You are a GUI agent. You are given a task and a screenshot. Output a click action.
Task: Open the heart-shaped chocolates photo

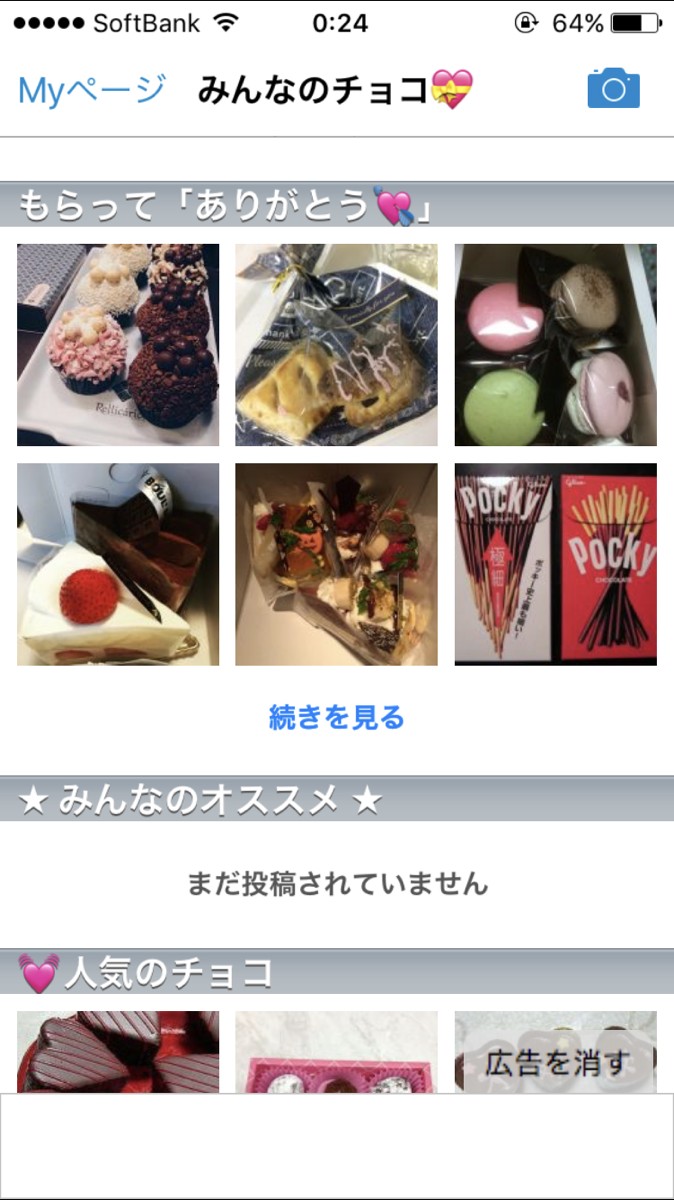tap(118, 1052)
